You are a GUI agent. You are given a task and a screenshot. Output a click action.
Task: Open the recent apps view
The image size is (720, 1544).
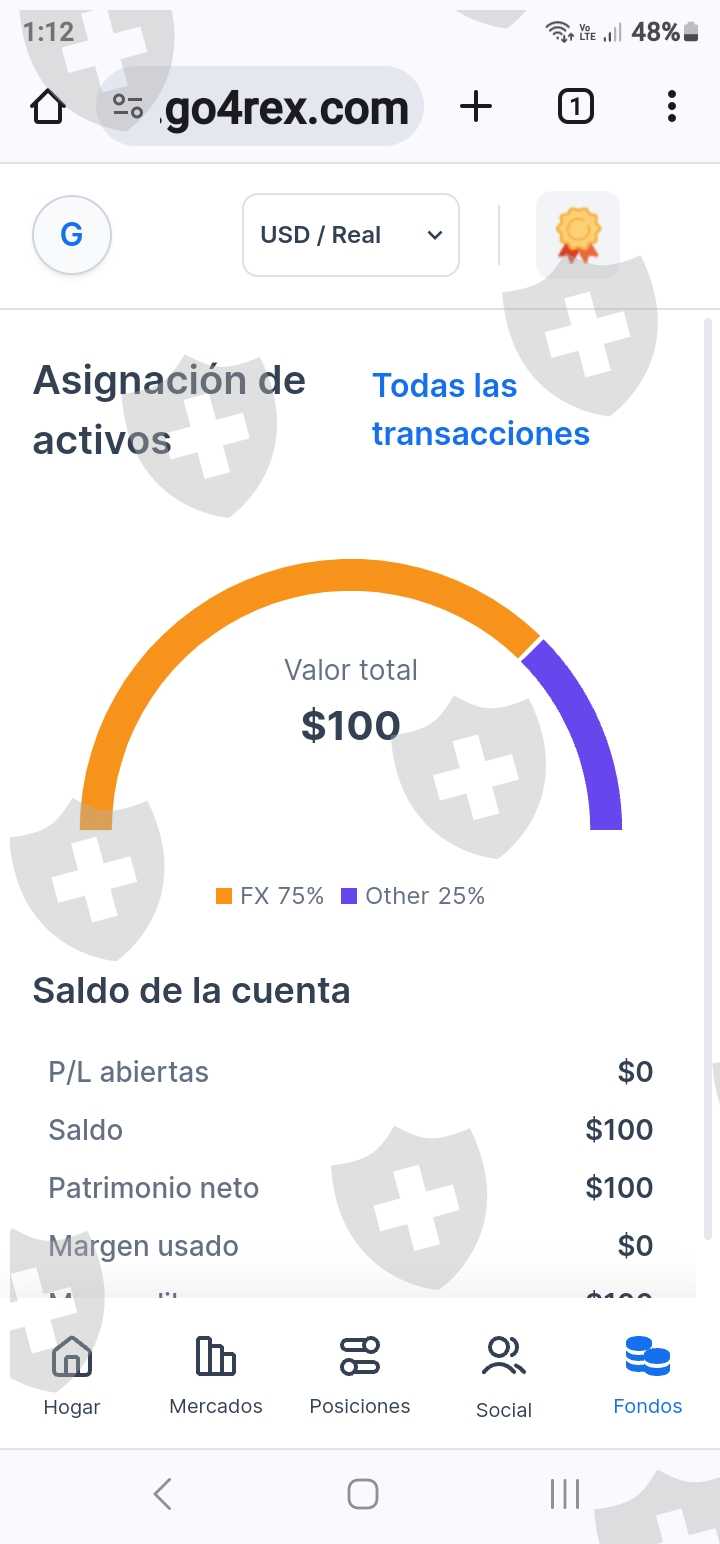[x=565, y=1494]
